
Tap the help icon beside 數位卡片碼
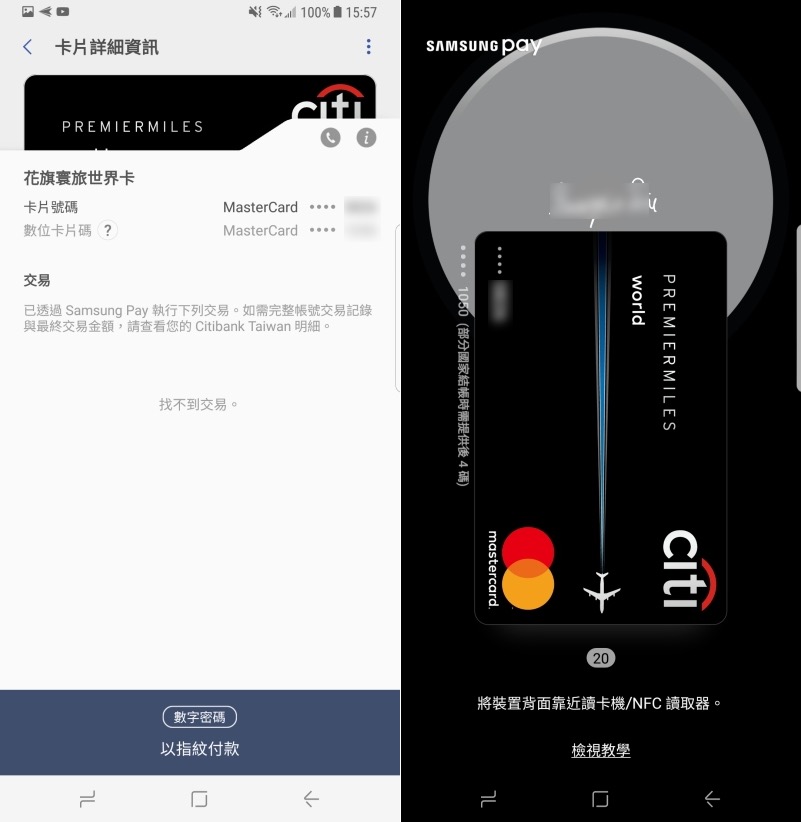tap(108, 230)
